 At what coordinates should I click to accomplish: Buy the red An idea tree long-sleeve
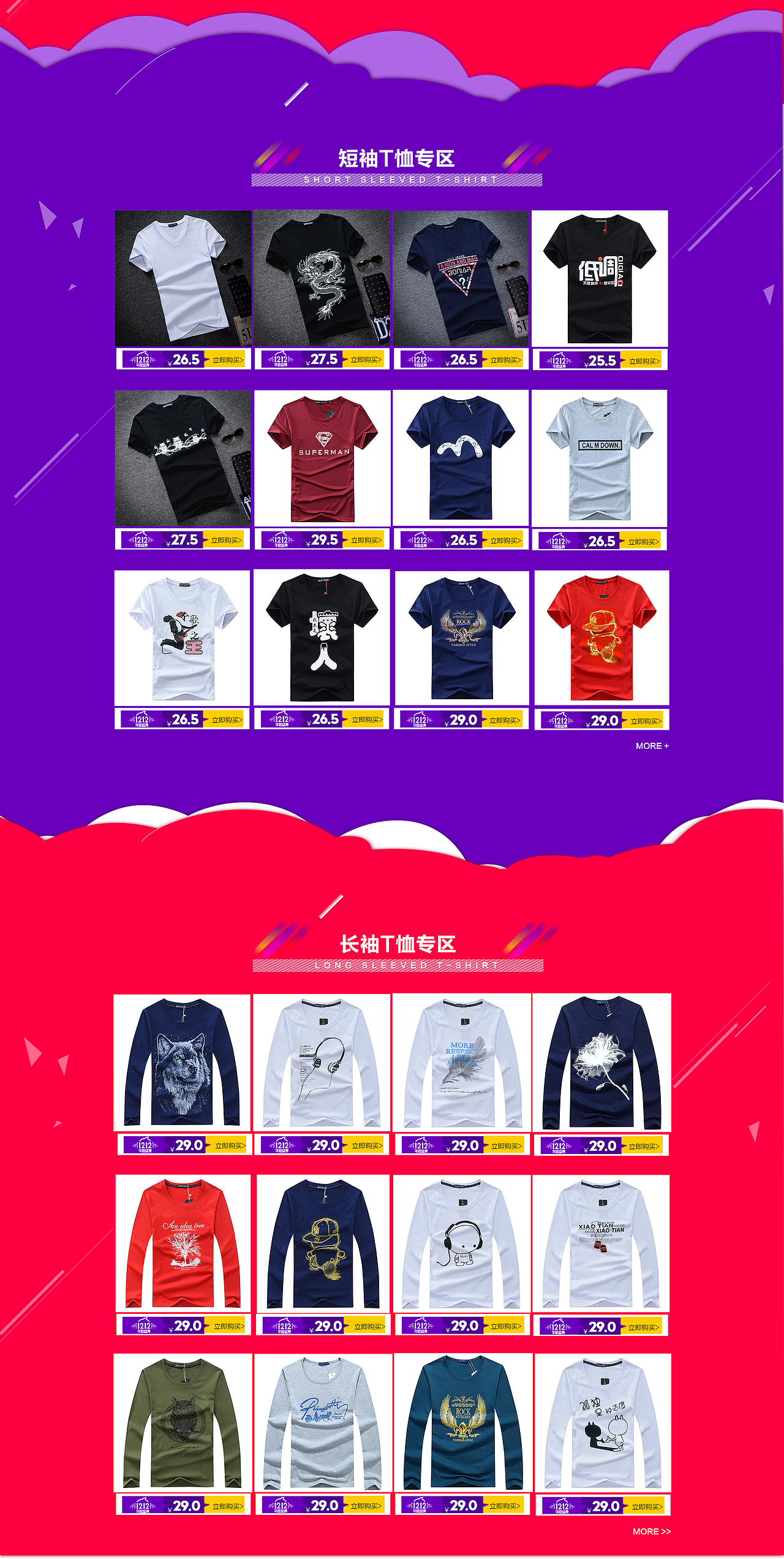(228, 1326)
